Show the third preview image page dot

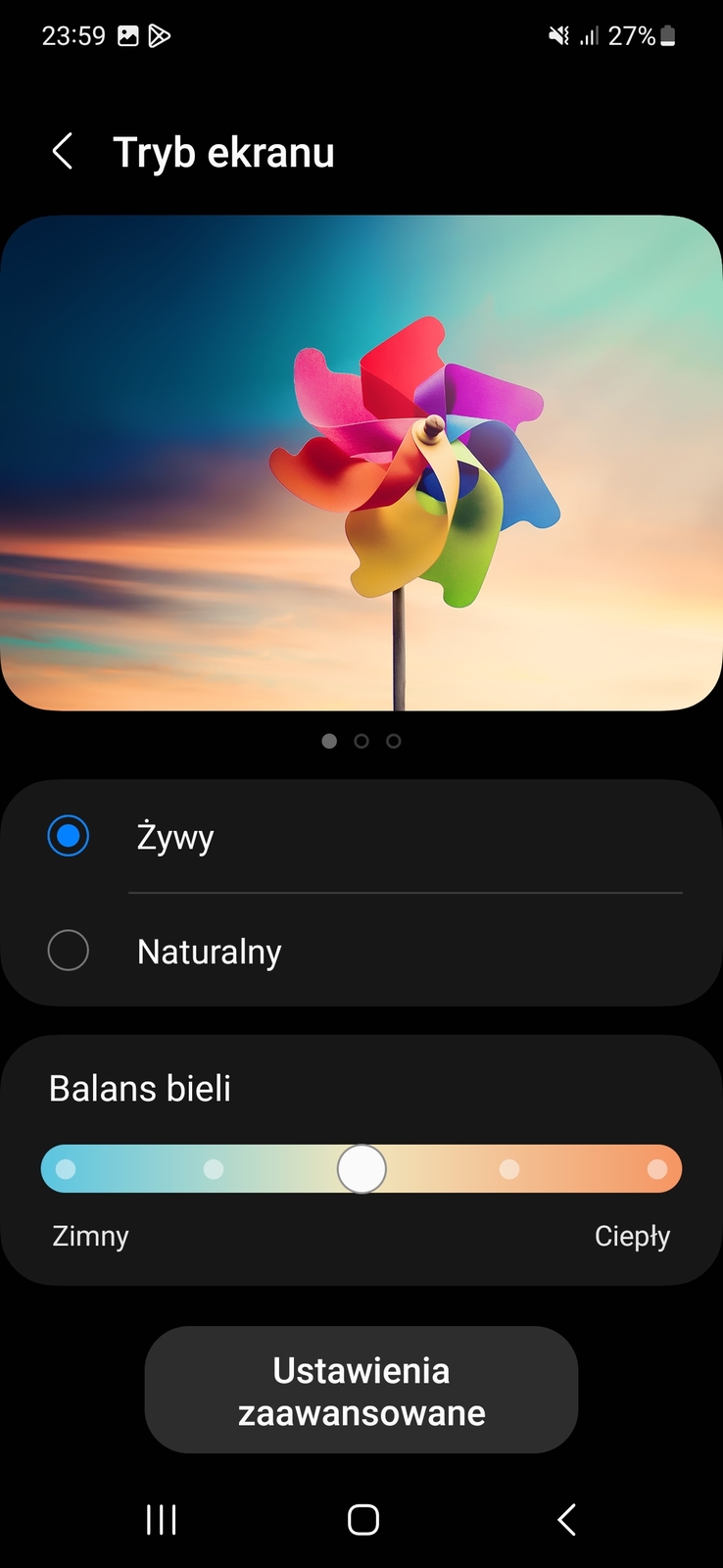[394, 741]
